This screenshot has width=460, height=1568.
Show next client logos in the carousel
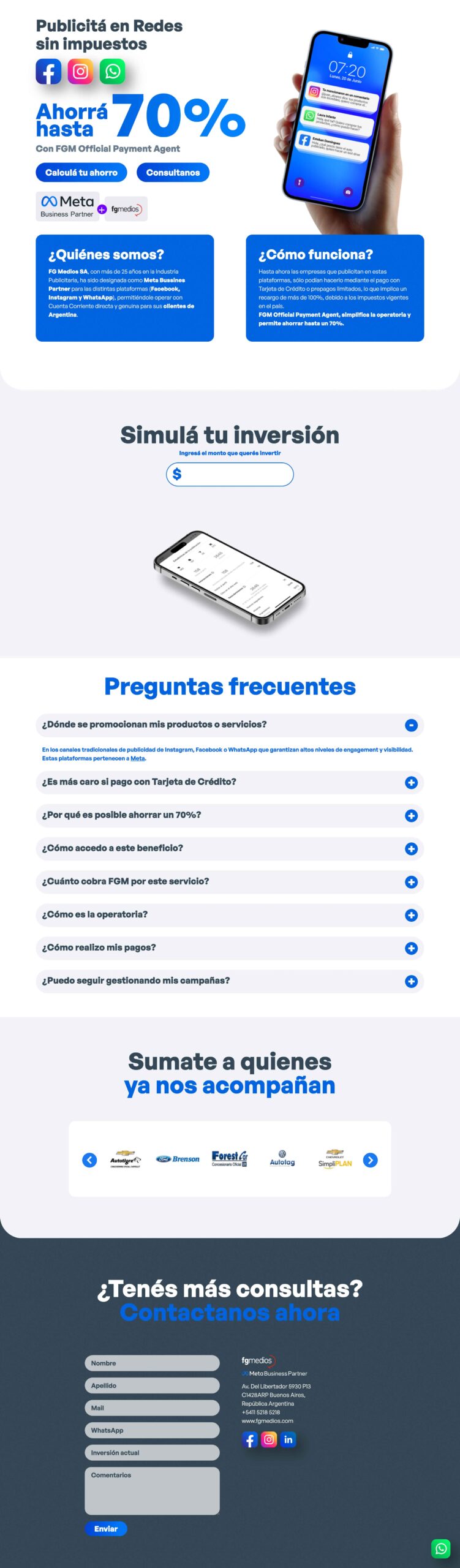pyautogui.click(x=370, y=1159)
